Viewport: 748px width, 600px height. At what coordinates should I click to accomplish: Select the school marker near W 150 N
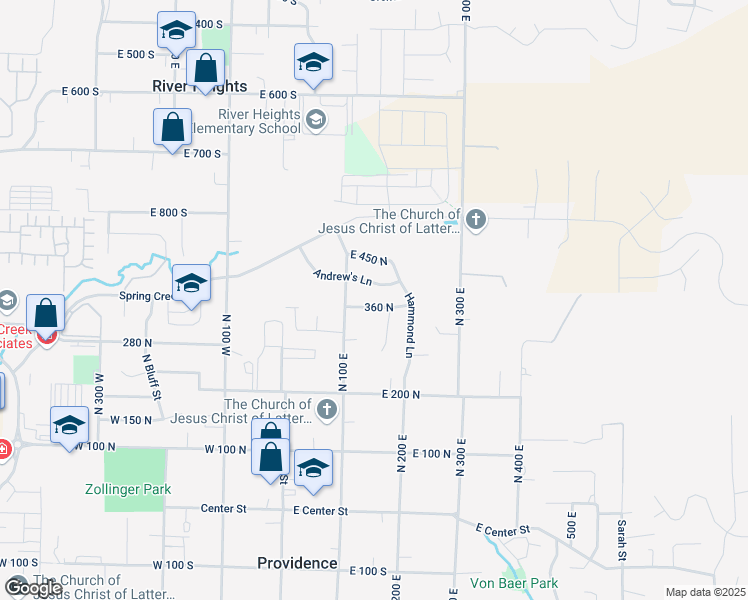tap(69, 424)
